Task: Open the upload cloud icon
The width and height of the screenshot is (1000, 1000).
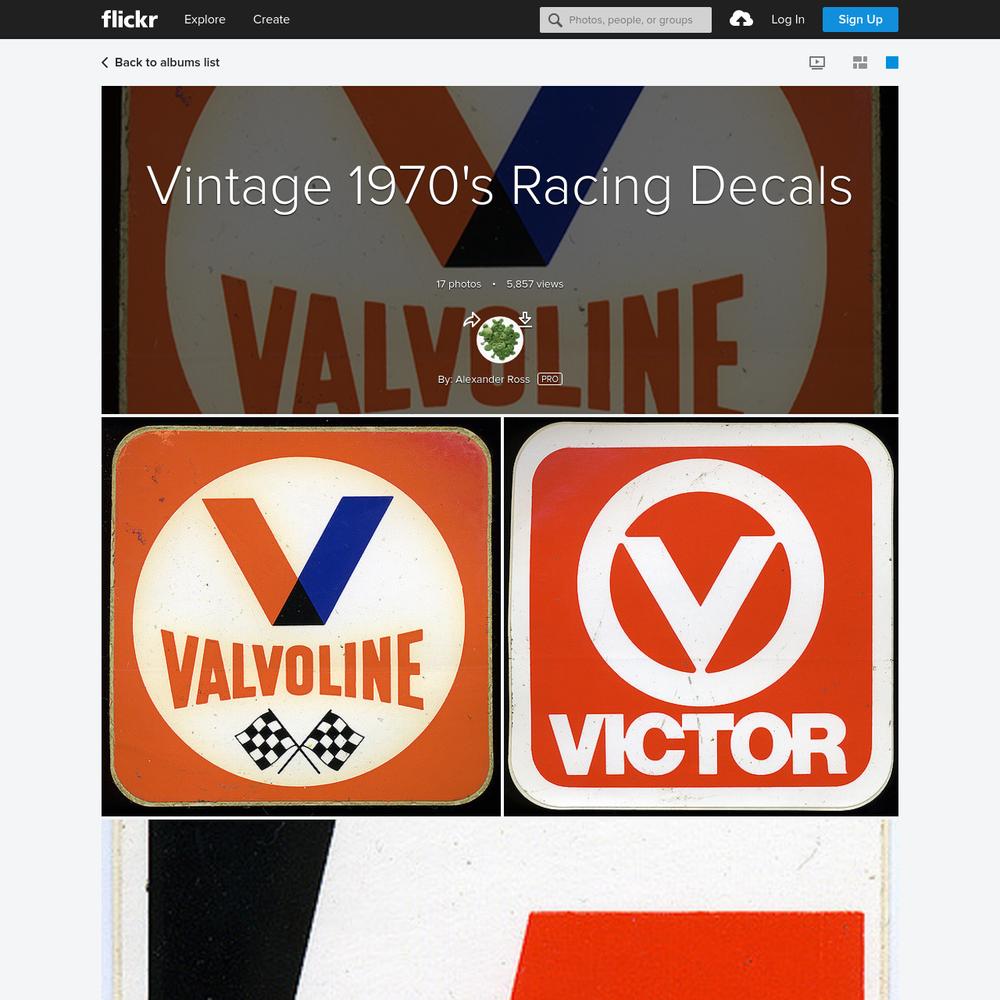Action: pos(741,19)
